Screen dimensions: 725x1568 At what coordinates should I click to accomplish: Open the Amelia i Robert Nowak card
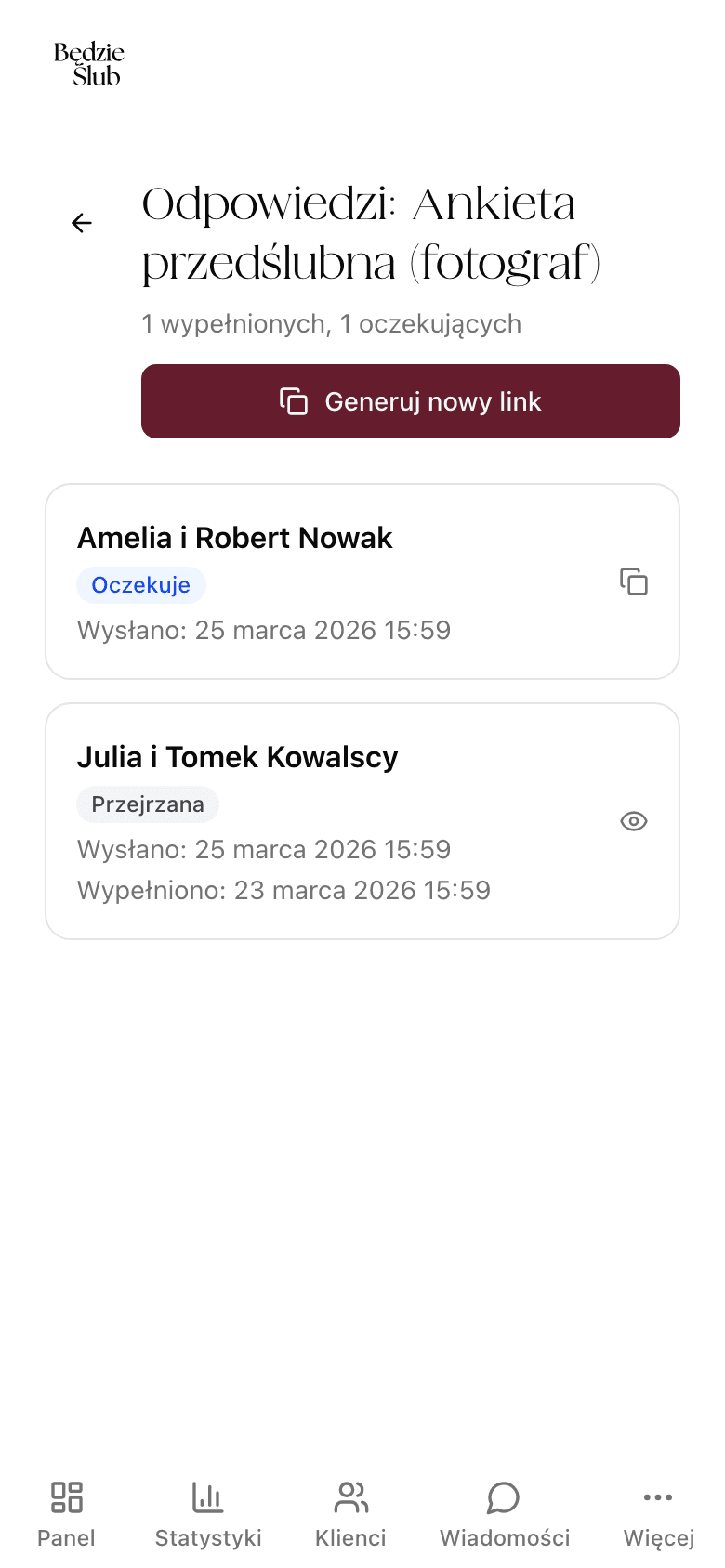pos(362,580)
